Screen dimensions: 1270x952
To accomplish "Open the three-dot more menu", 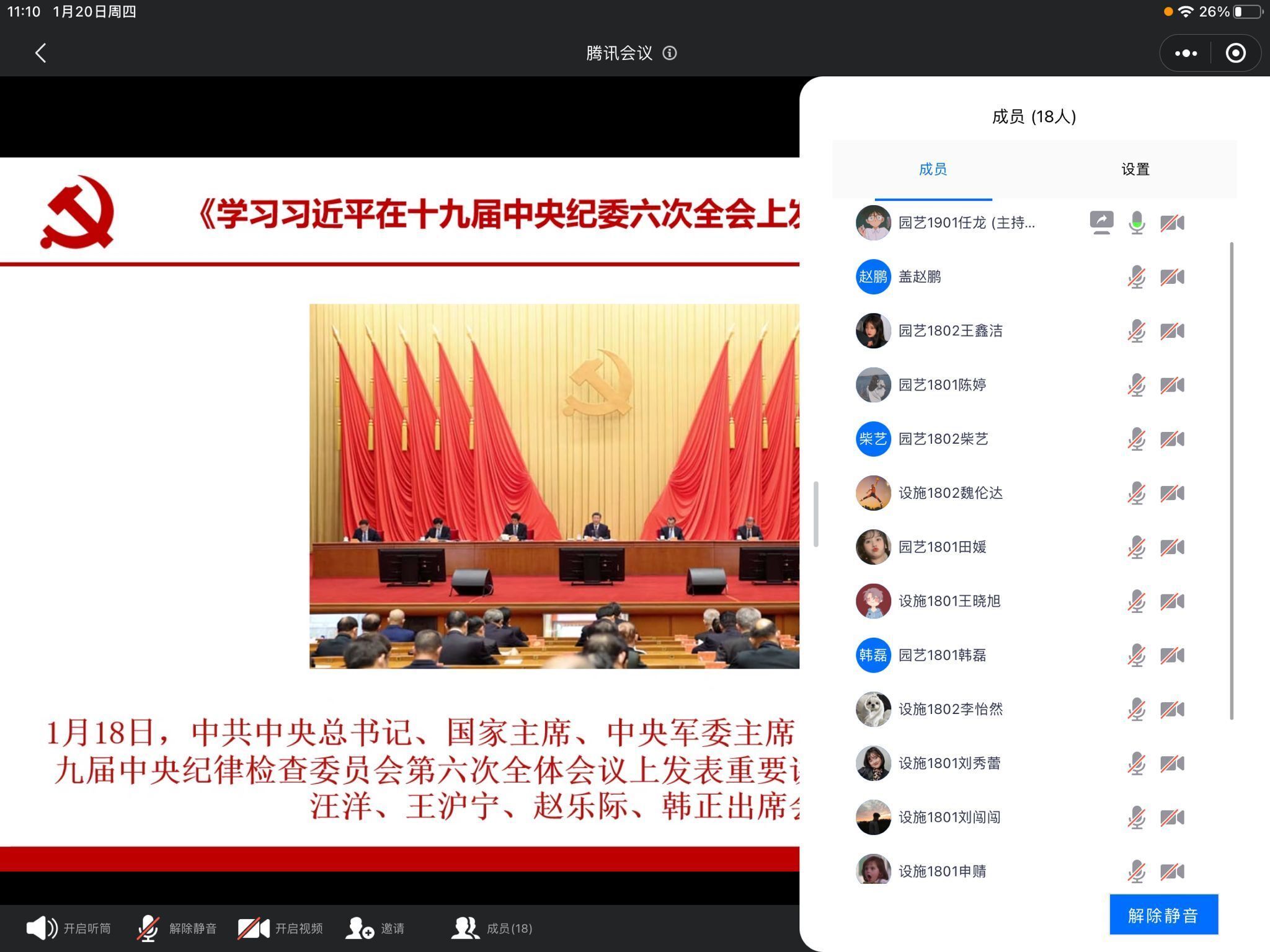I will pyautogui.click(x=1186, y=53).
